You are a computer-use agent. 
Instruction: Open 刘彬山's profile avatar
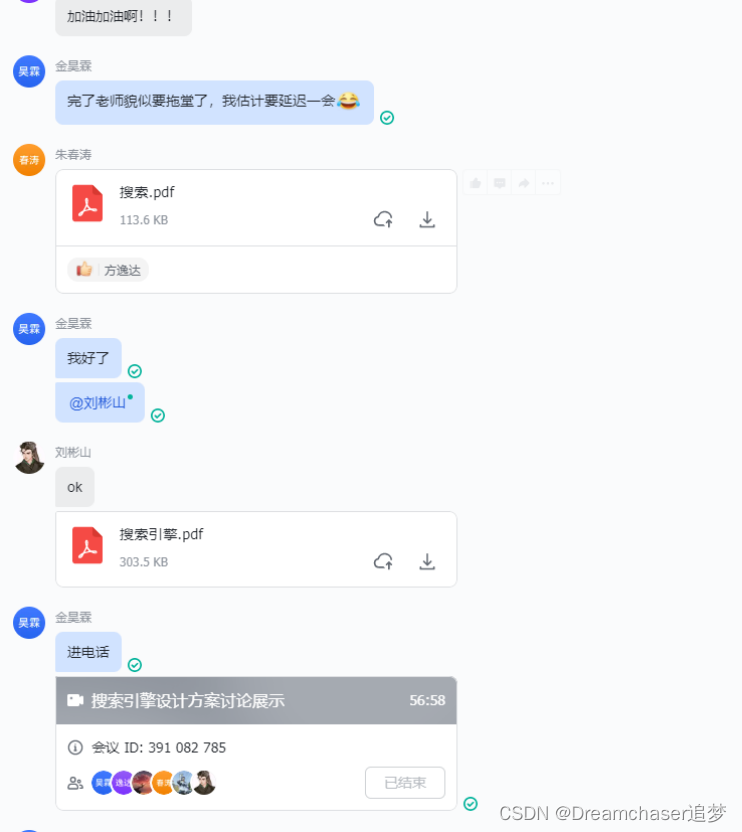(29, 457)
